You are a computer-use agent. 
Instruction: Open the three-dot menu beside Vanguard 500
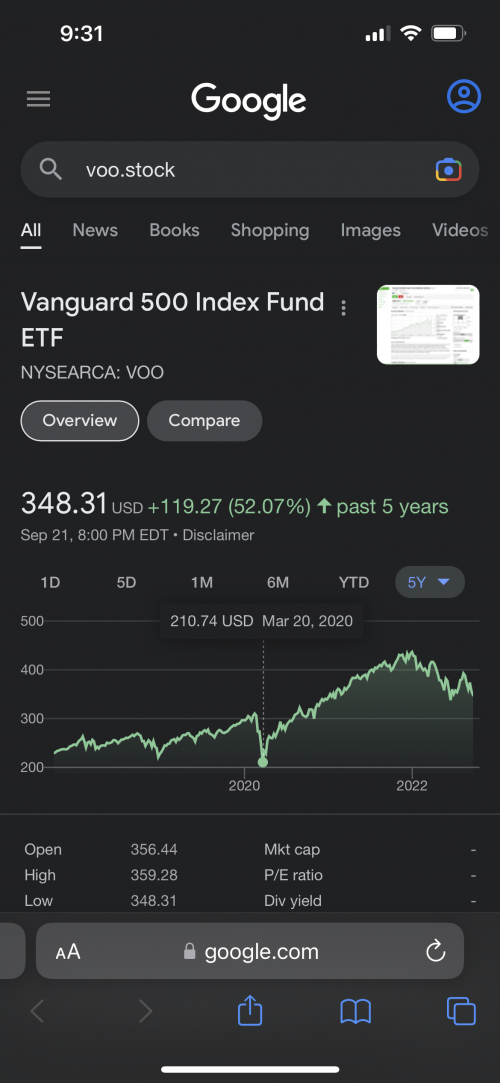(x=343, y=308)
